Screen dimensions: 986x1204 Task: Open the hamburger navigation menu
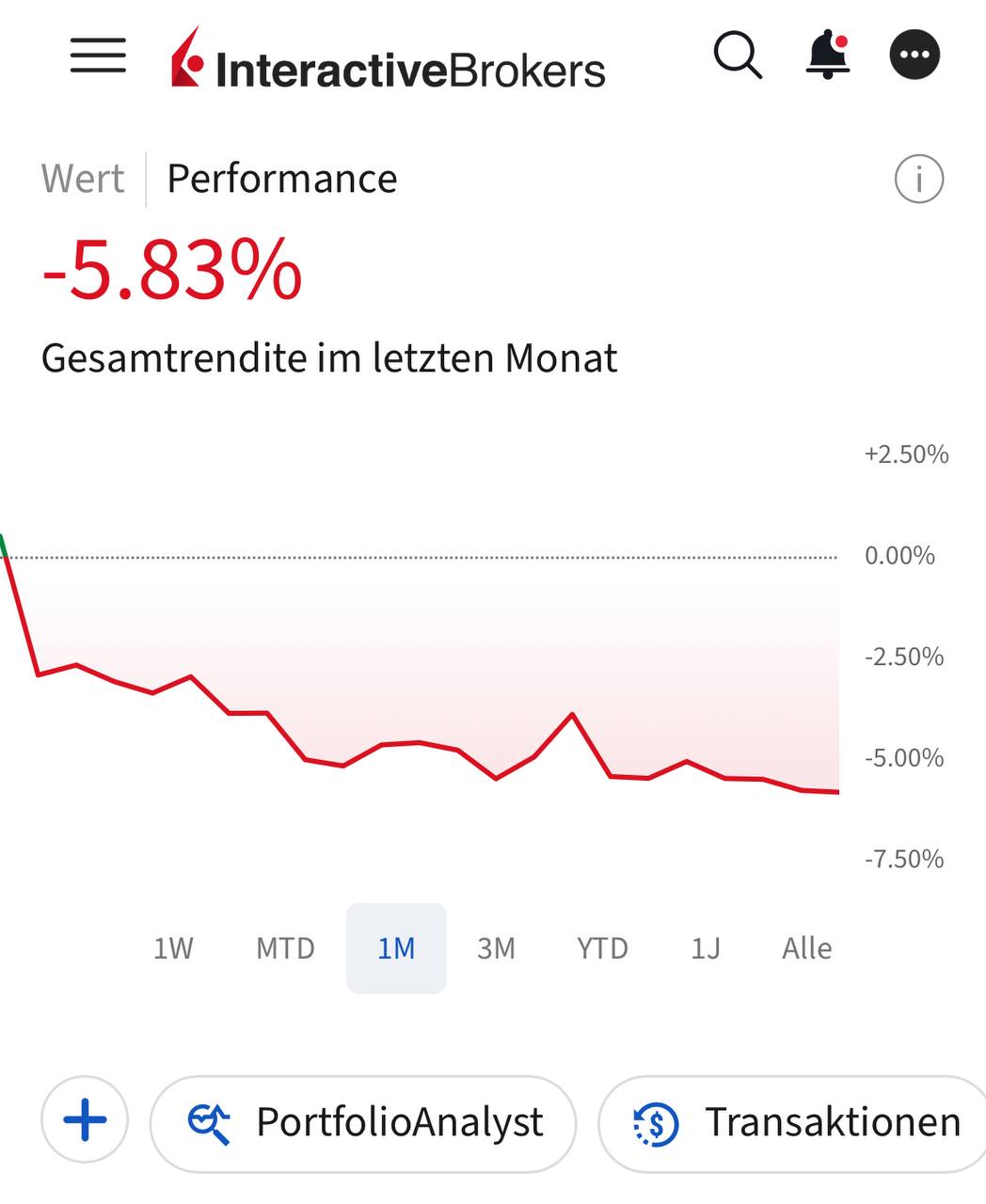click(x=98, y=55)
